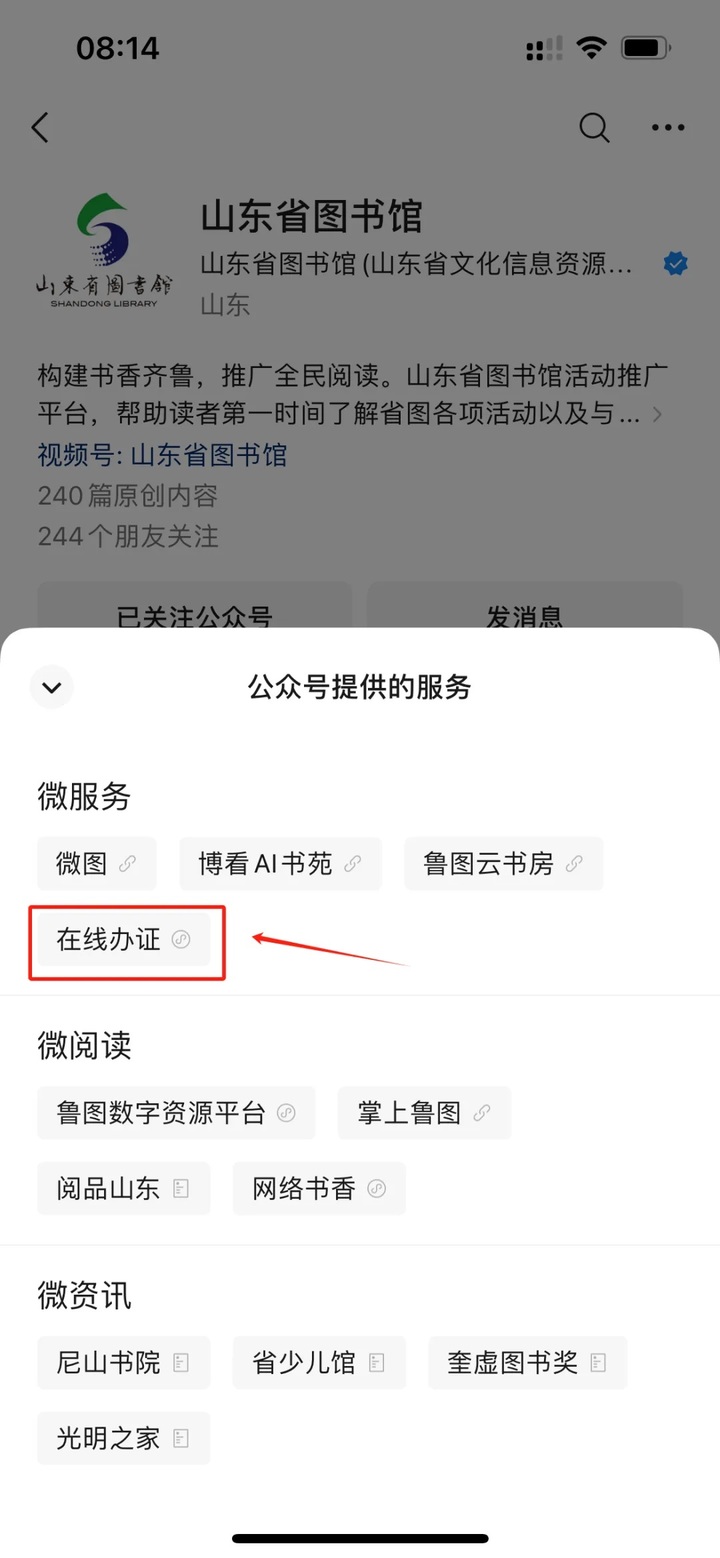Open the 微图 service
The width and height of the screenshot is (720, 1558).
click(x=96, y=864)
